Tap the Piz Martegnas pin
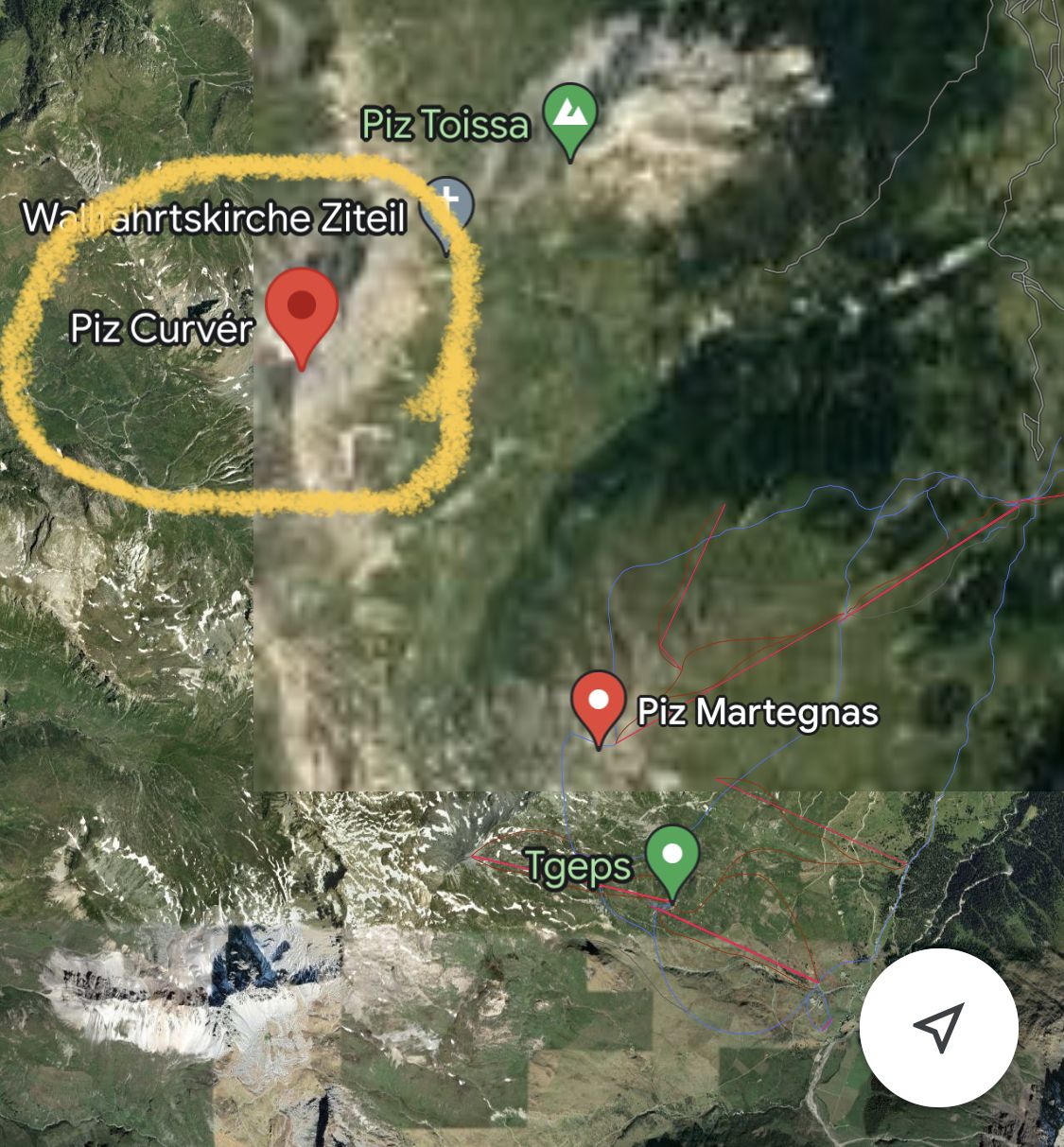This screenshot has height=1147, width=1064. point(598,704)
